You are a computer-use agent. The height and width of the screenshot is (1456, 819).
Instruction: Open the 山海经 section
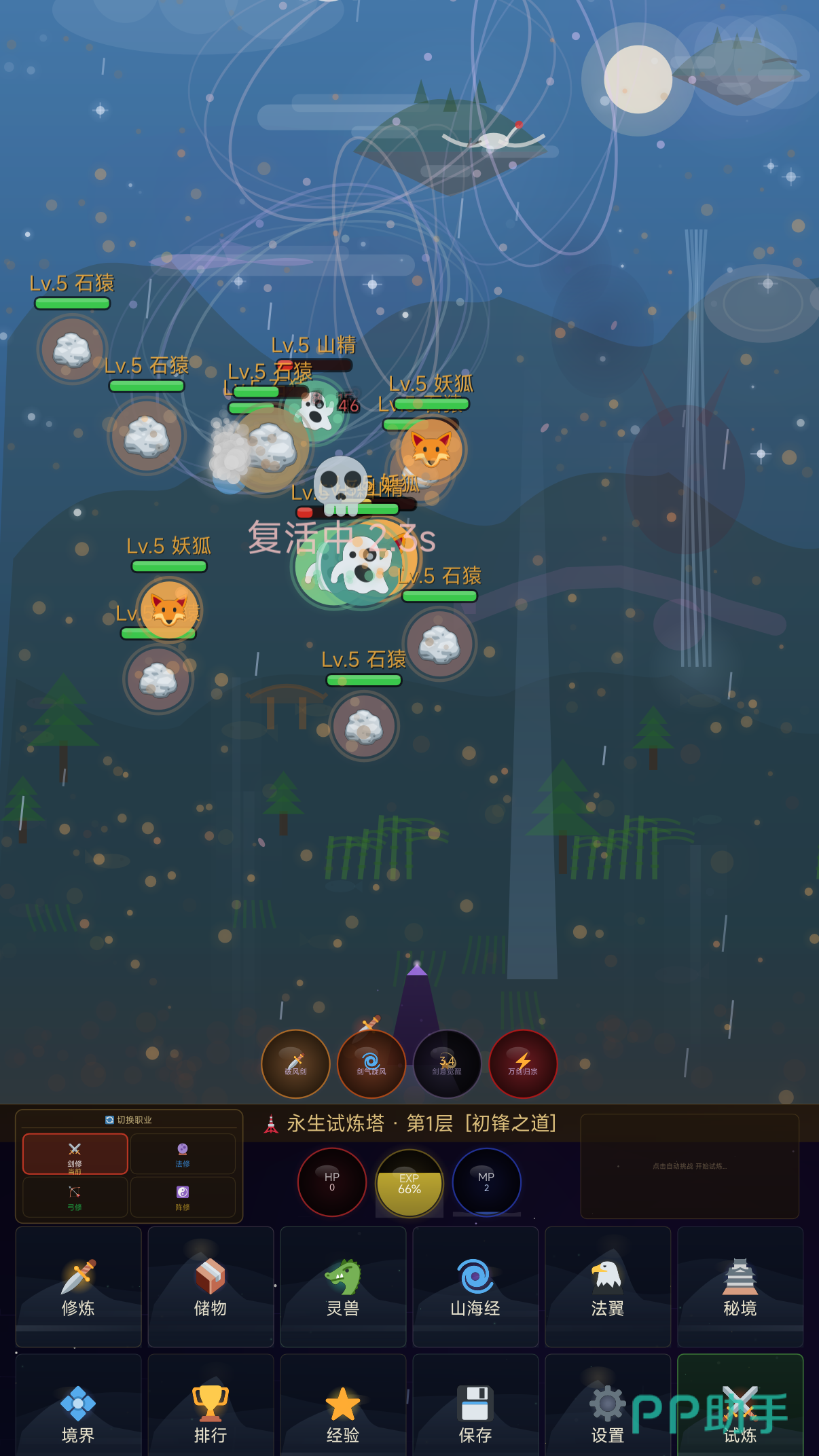[475, 1286]
